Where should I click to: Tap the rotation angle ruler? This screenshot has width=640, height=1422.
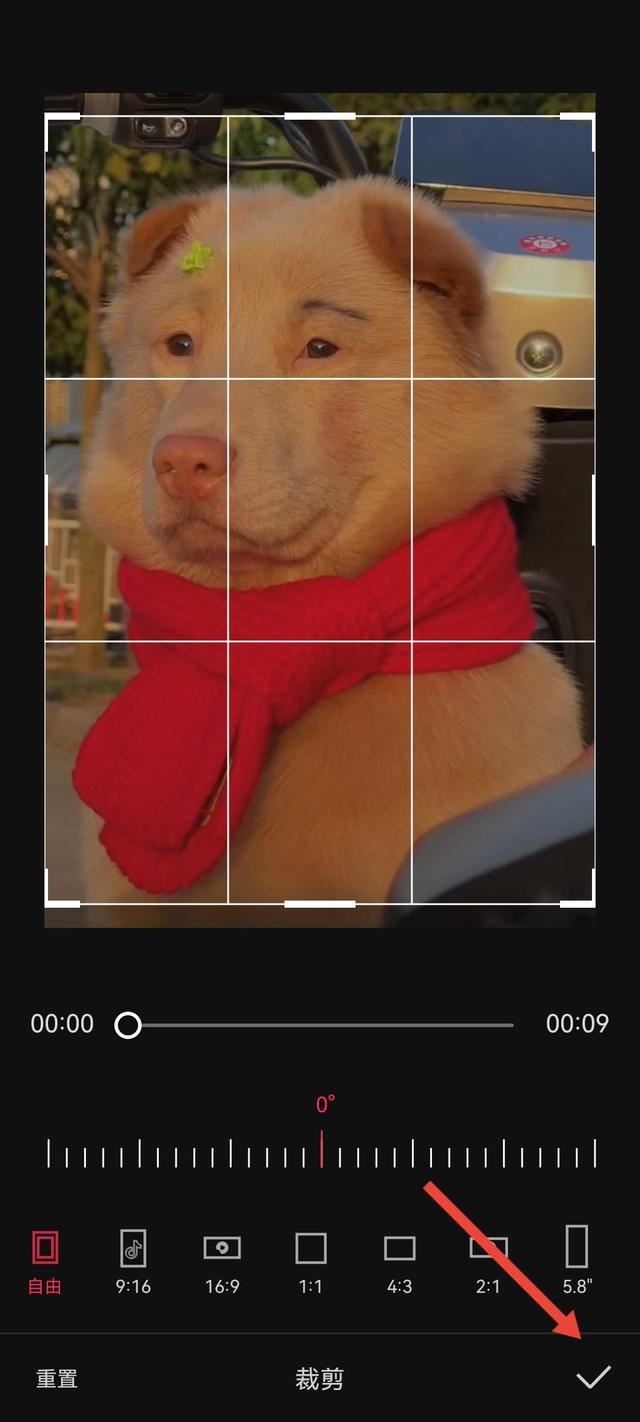(320, 1153)
